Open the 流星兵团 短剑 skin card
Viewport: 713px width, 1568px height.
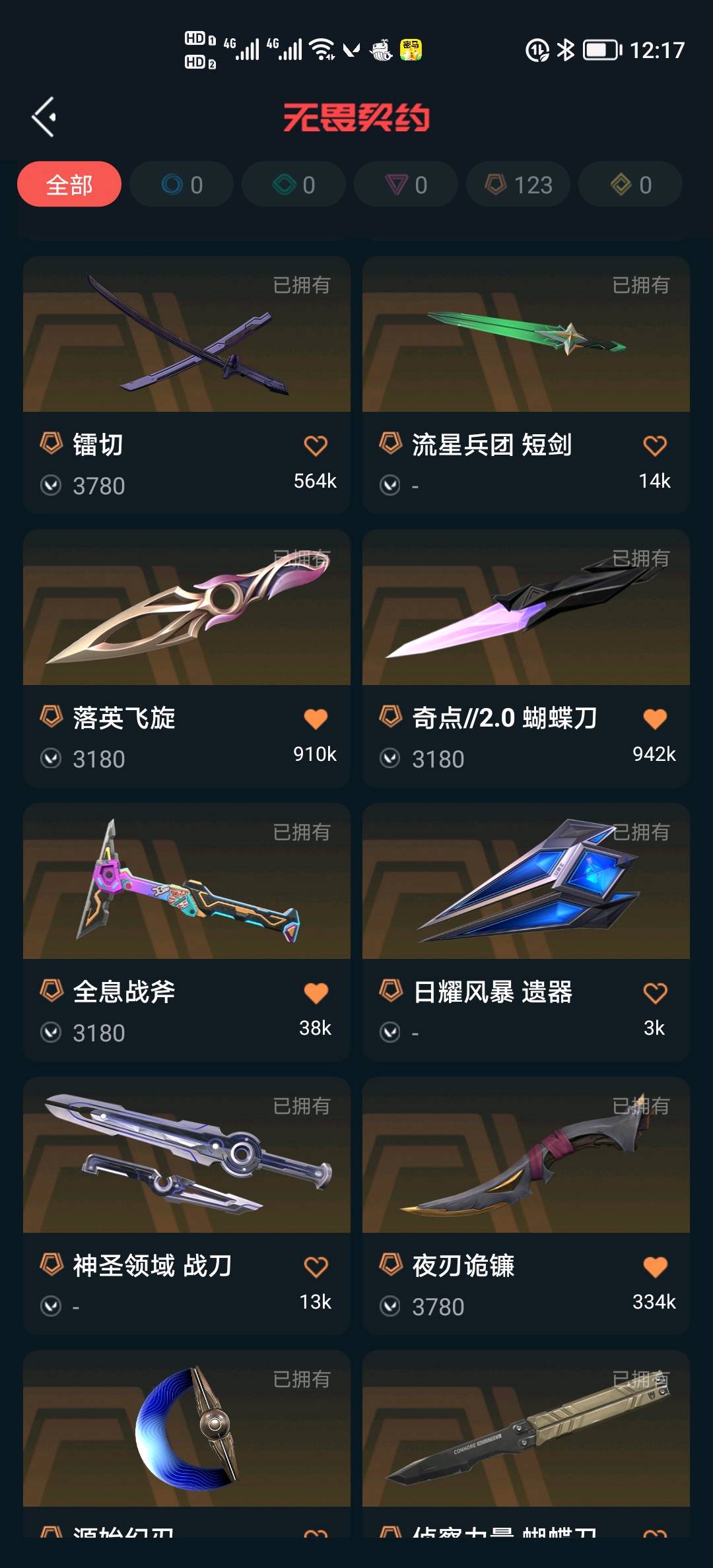[x=526, y=385]
